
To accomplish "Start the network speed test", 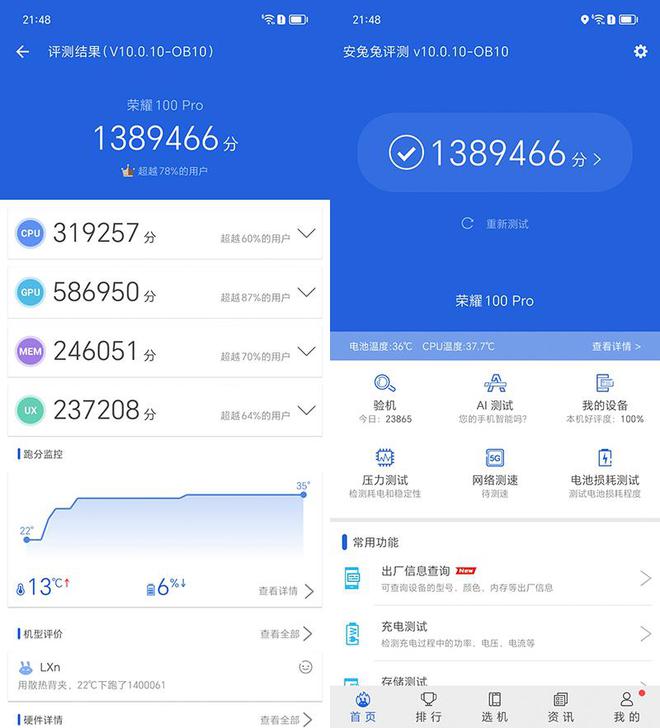I will [495, 471].
